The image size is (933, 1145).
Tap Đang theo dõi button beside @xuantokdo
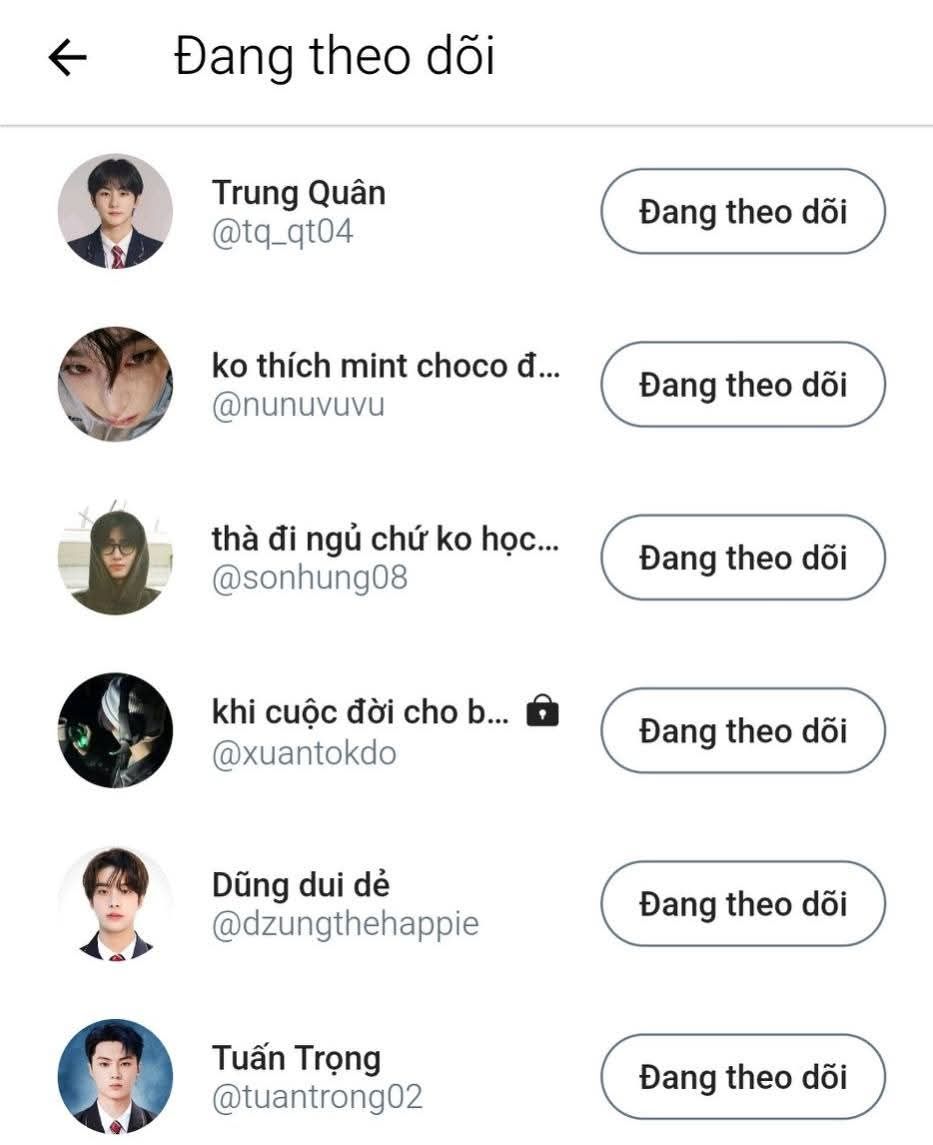coord(742,731)
